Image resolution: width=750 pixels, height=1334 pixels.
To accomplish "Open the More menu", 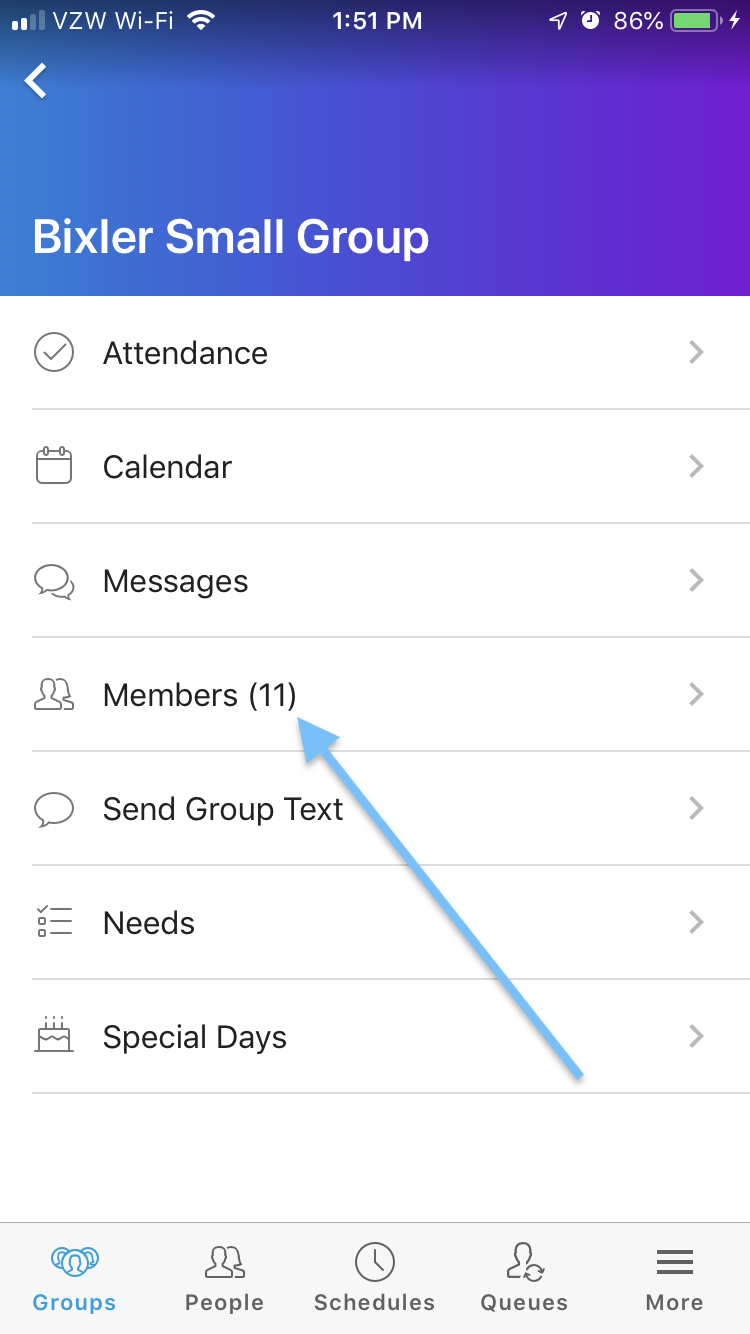I will coord(674,1275).
